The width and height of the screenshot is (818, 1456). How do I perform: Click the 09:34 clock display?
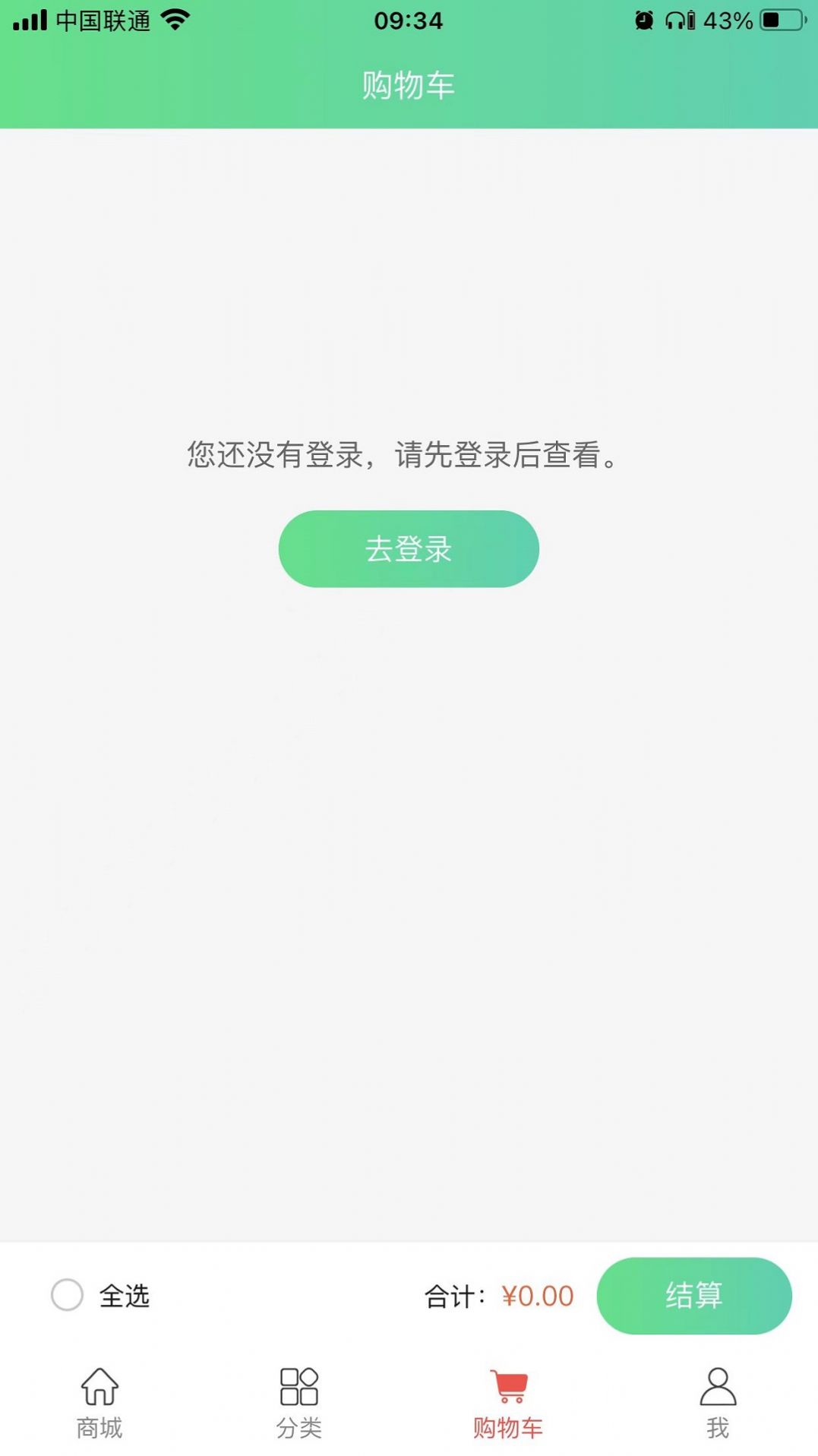tap(409, 21)
